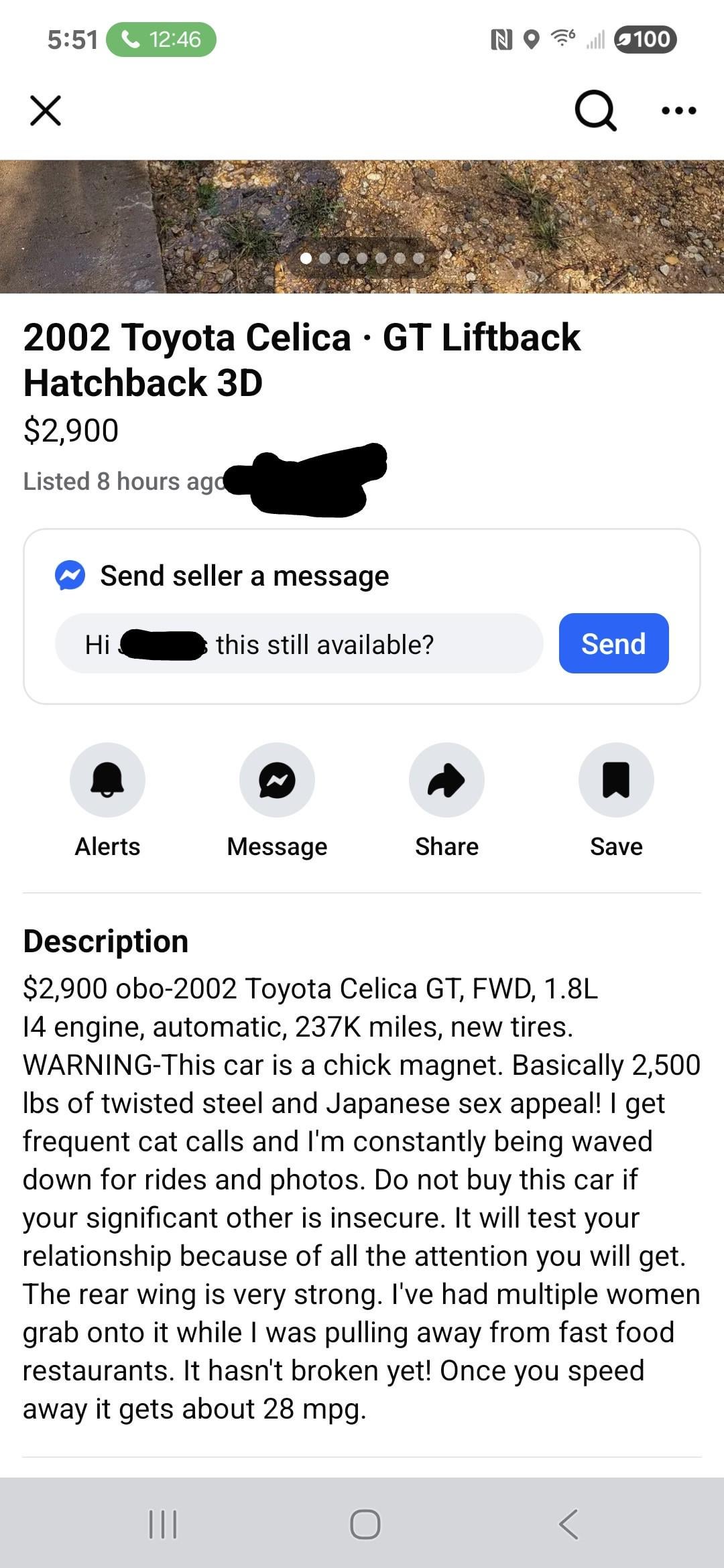Open the three-dot overflow menu
Viewport: 724px width, 1568px height.
point(678,111)
